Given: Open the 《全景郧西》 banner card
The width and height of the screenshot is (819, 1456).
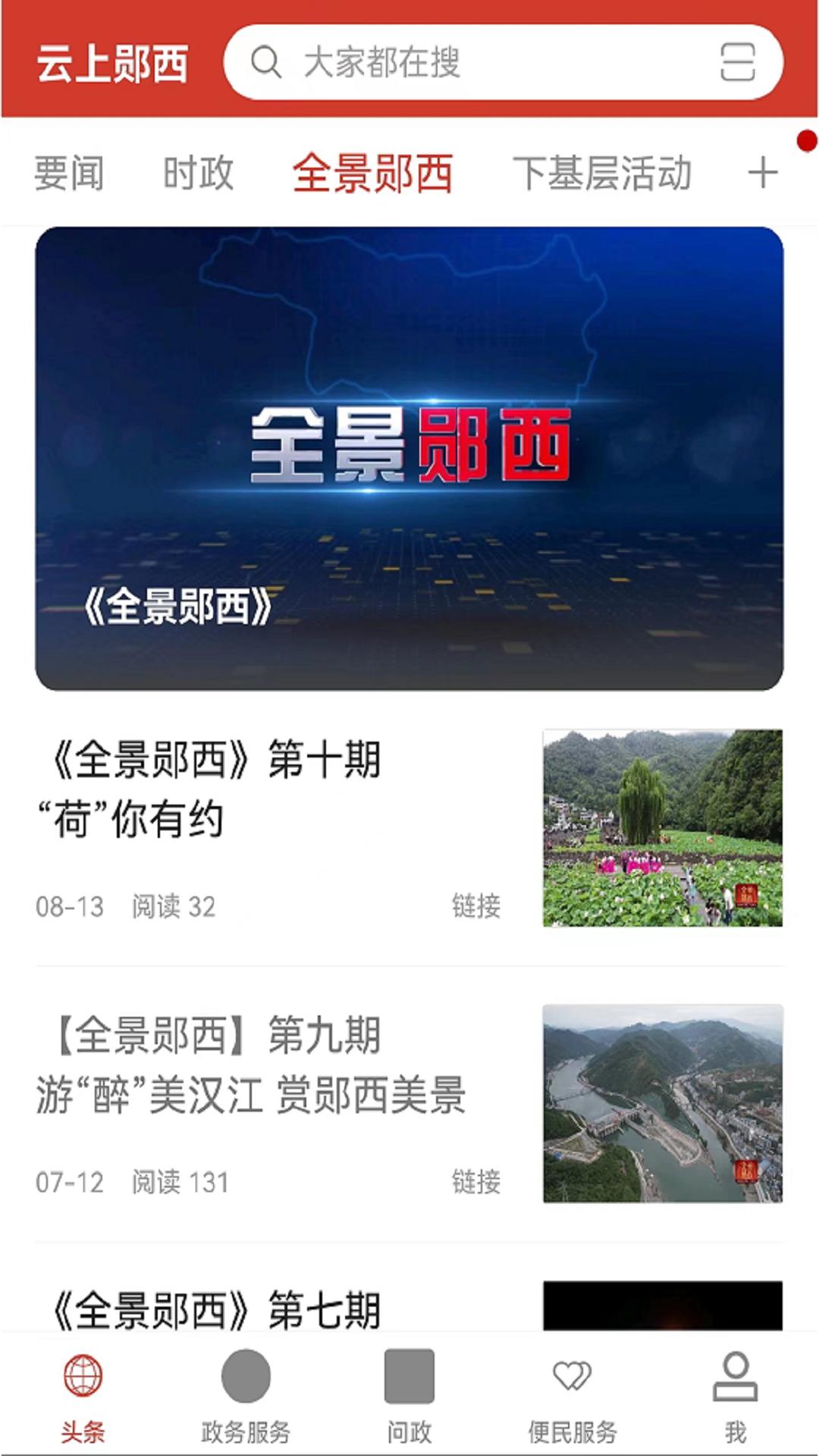Looking at the screenshot, I should coord(409,458).
